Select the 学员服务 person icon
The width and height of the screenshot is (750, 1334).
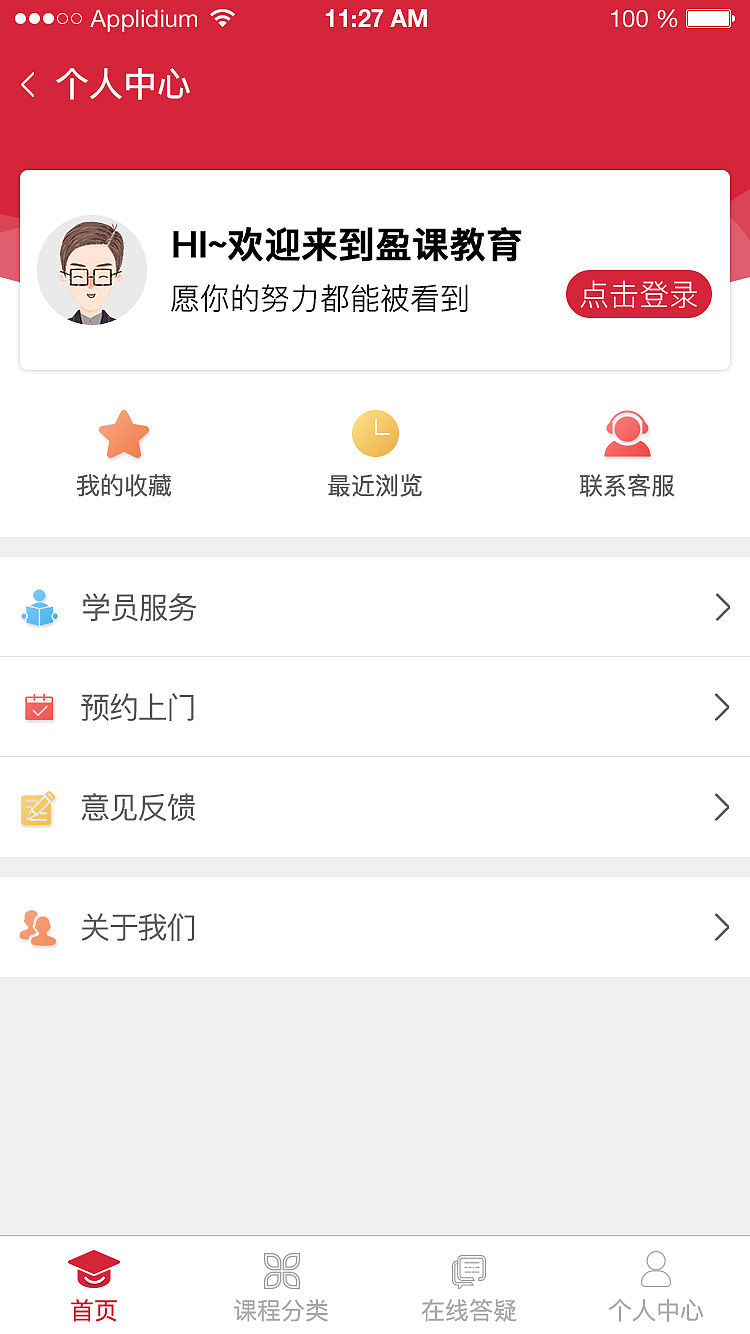pyautogui.click(x=38, y=607)
